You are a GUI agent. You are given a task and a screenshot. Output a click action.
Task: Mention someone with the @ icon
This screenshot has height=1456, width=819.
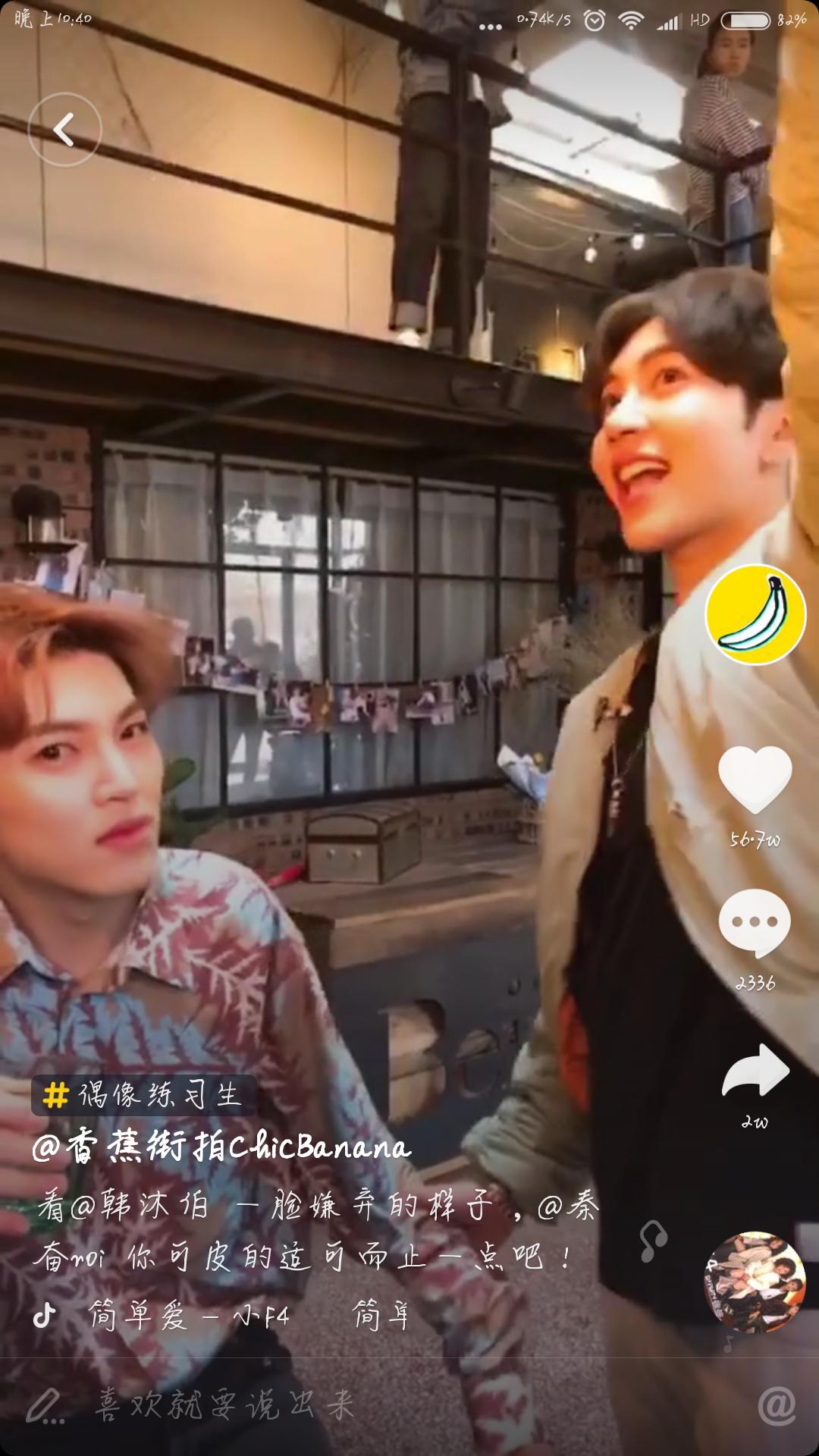point(777,1405)
